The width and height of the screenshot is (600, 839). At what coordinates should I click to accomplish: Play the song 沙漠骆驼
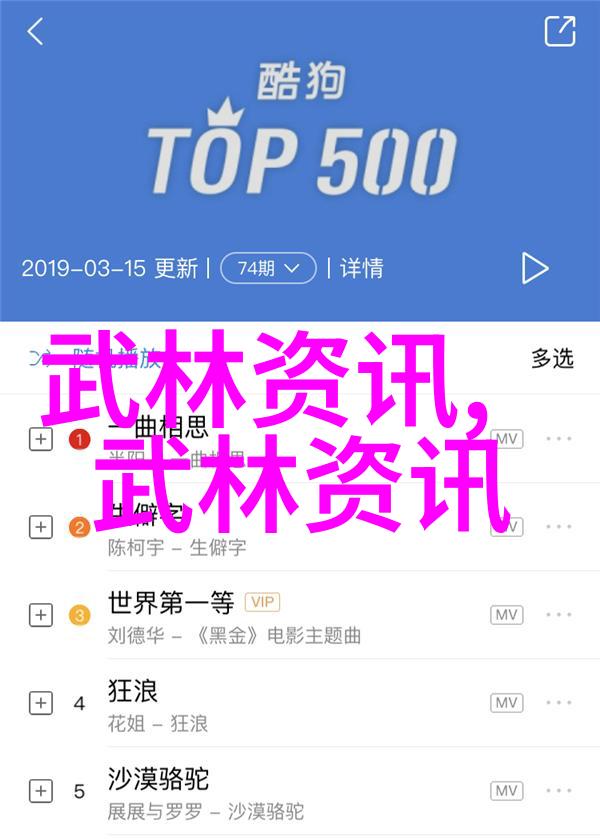(158, 779)
